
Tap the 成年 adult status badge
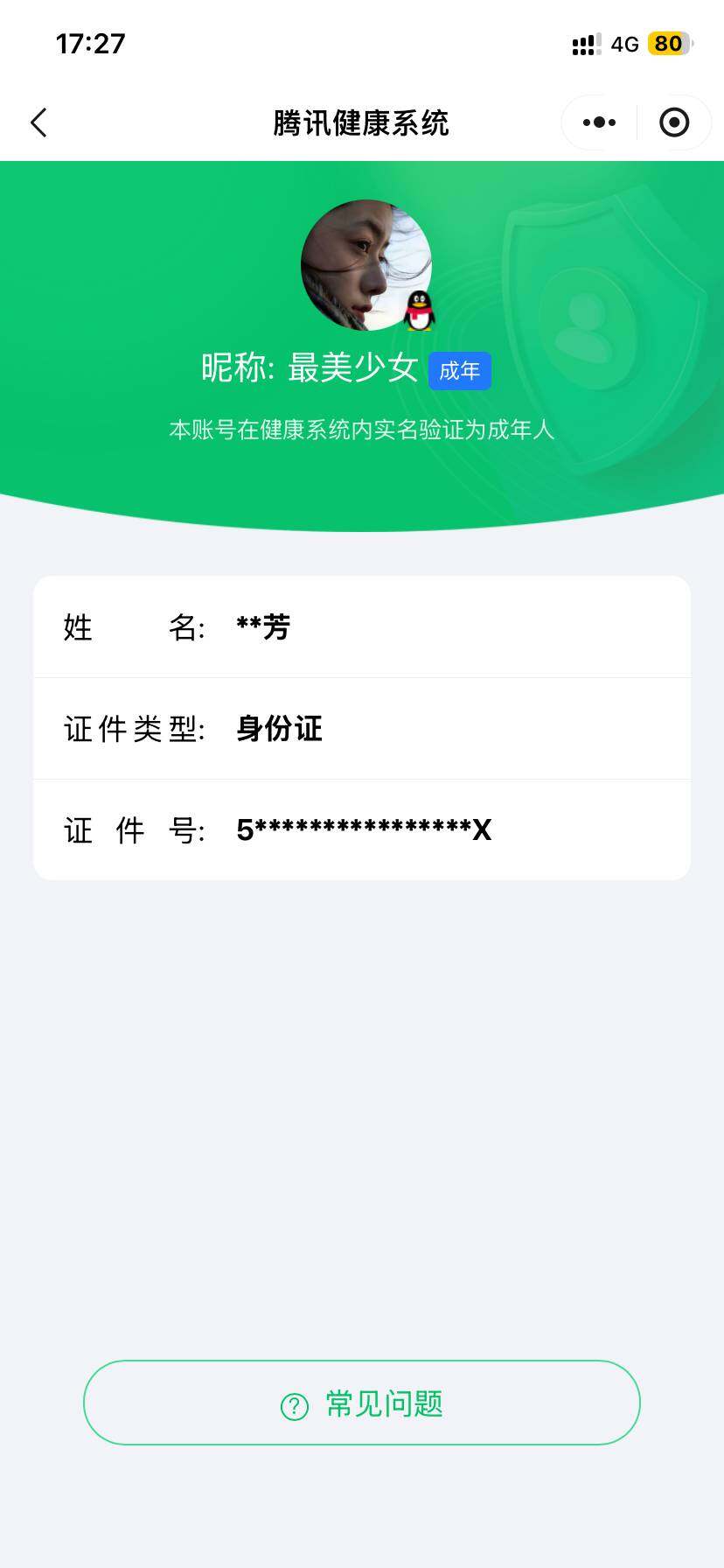coord(459,370)
